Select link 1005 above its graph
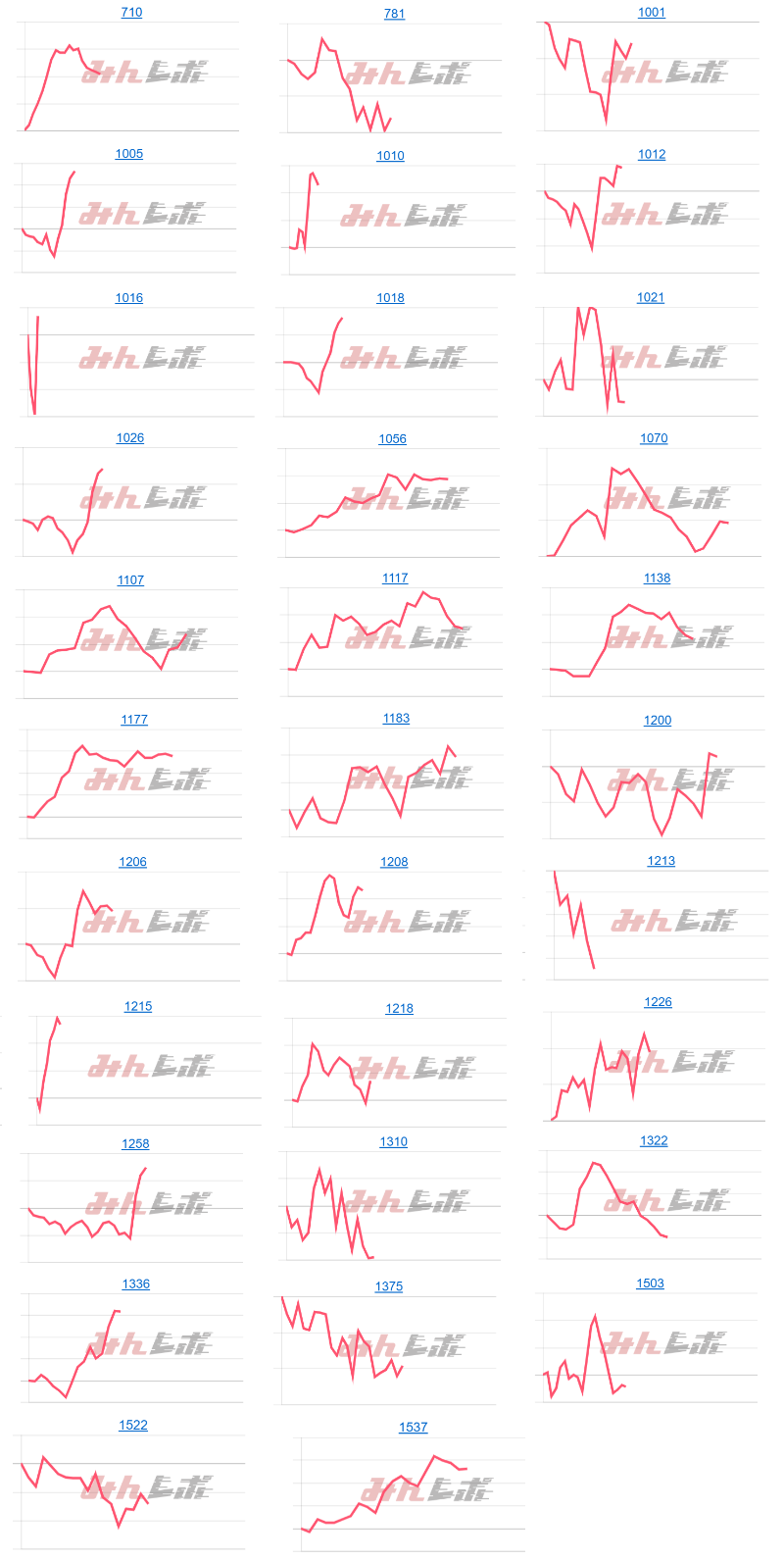Viewport: 784px width, 1560px height. (x=129, y=154)
